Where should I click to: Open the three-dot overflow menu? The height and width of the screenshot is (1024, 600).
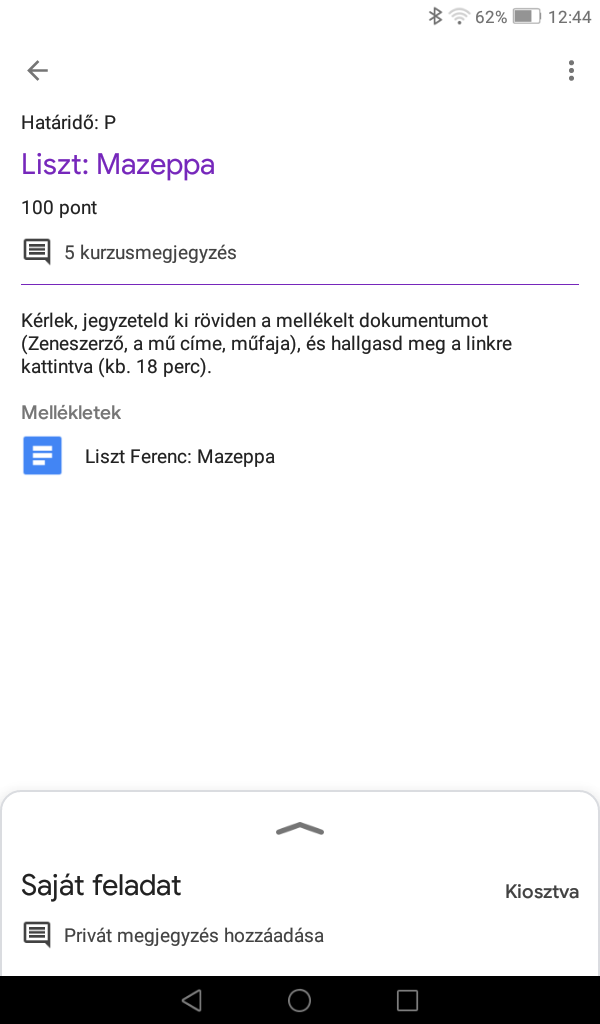click(571, 70)
